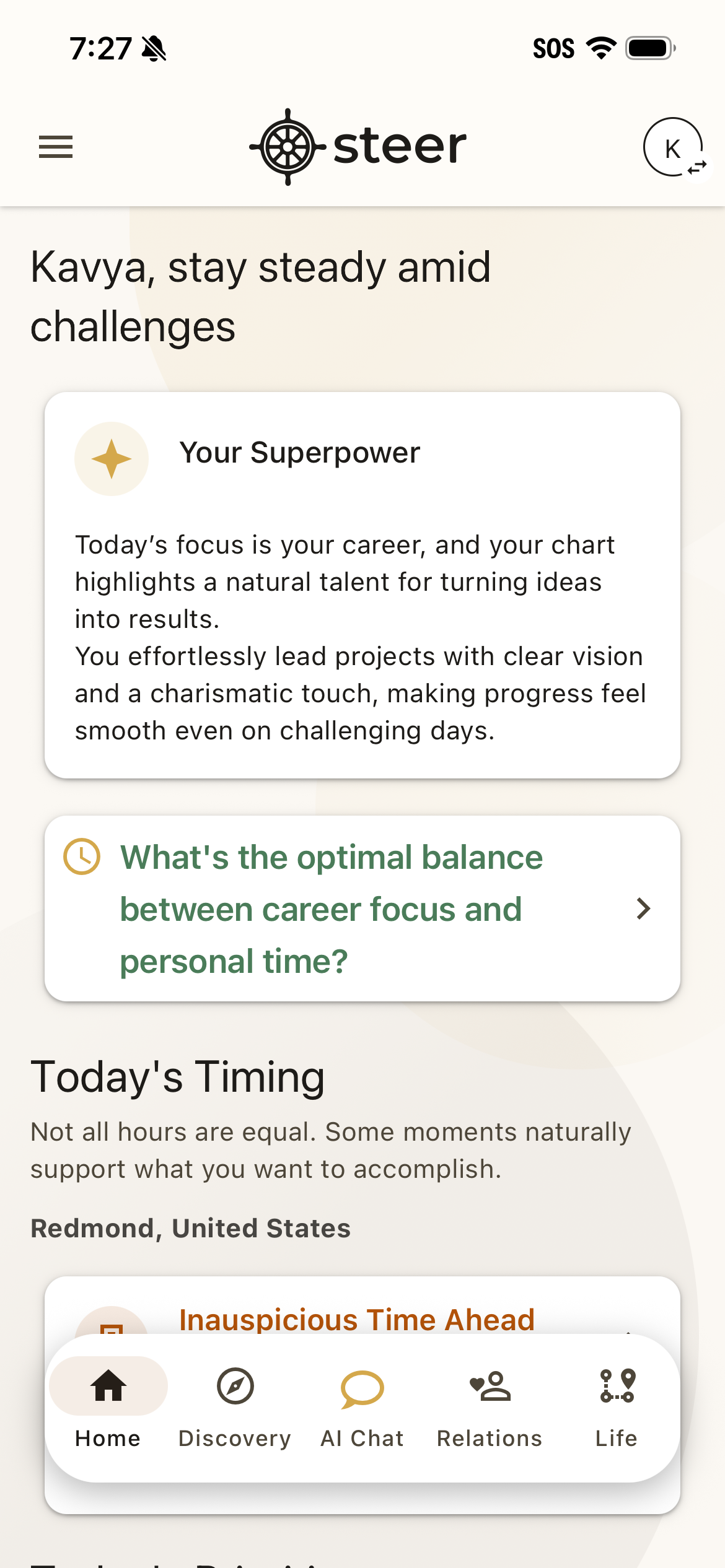Open AI Chat via the speech bubble icon
The height and width of the screenshot is (1568, 725).
pos(361,1387)
